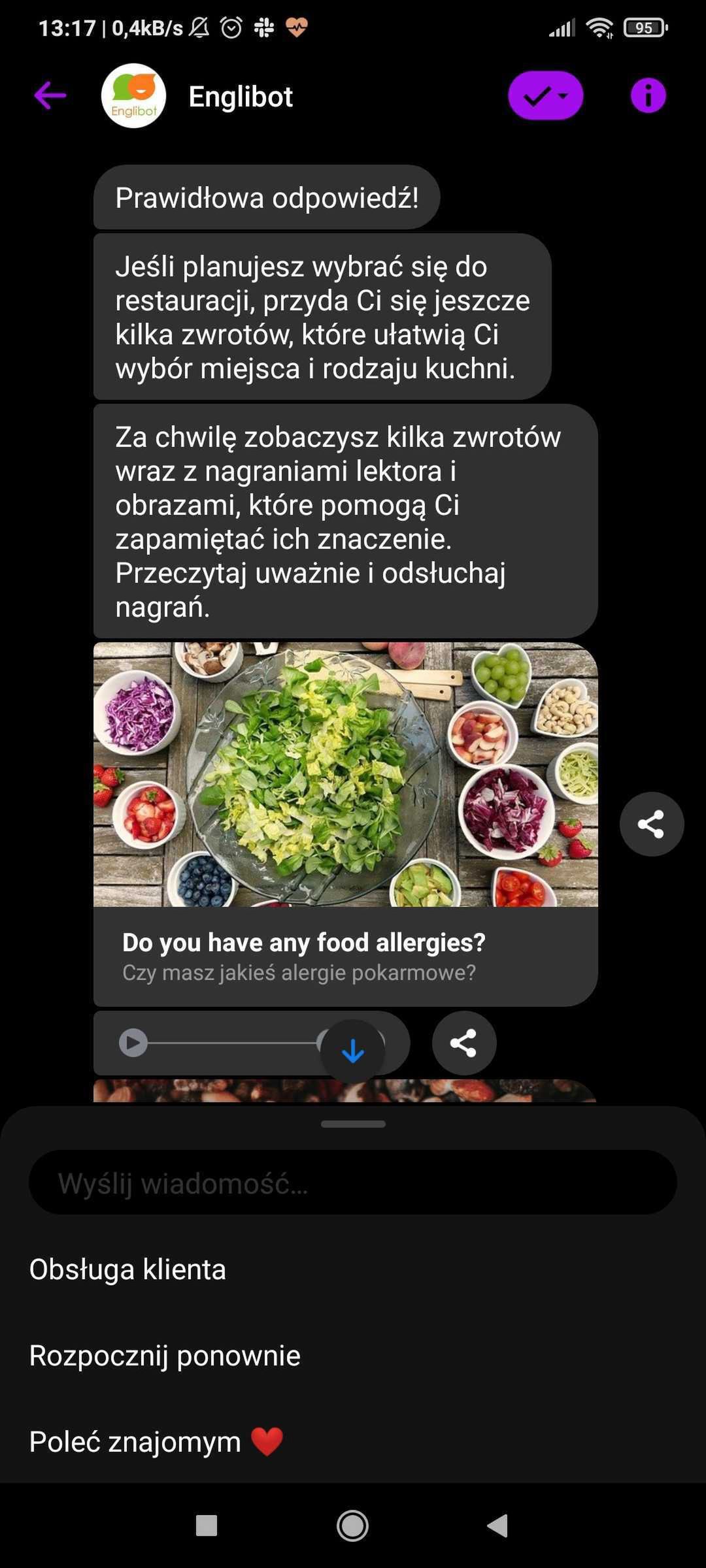Collapse the menu using the drag handle
Viewport: 706px width, 1568px height.
point(353,1124)
